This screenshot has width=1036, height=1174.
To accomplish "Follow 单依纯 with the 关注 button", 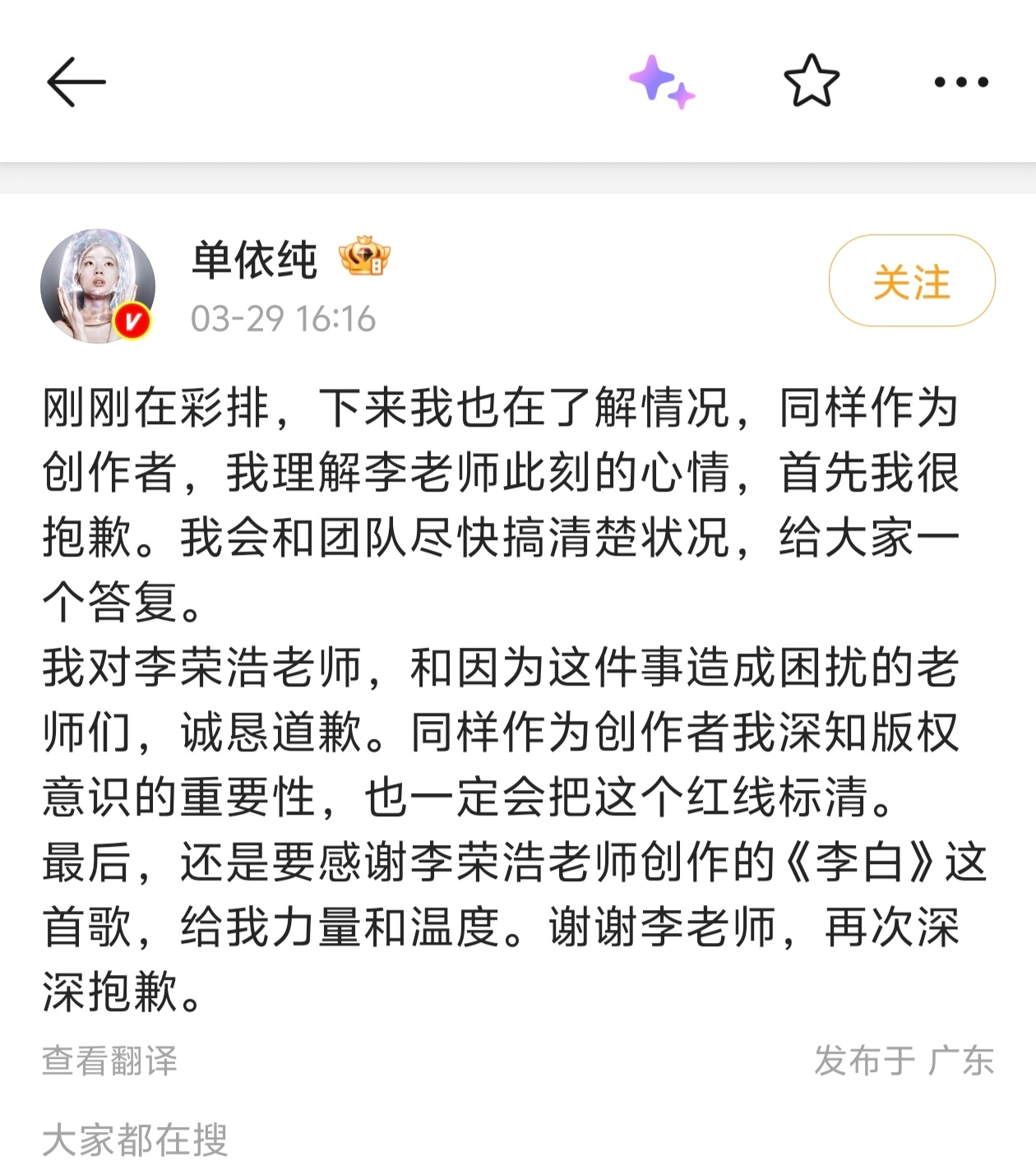I will coord(910,282).
